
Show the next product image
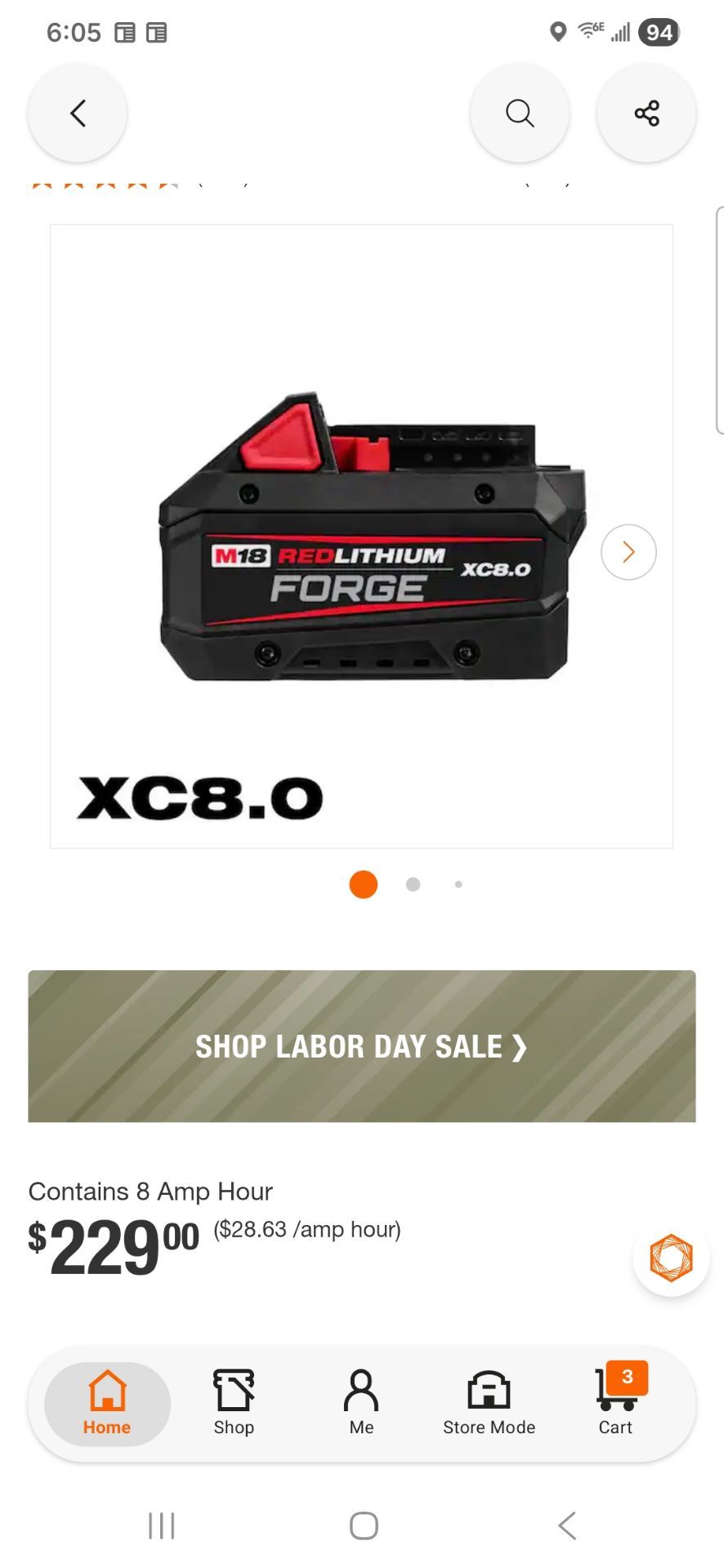(628, 552)
